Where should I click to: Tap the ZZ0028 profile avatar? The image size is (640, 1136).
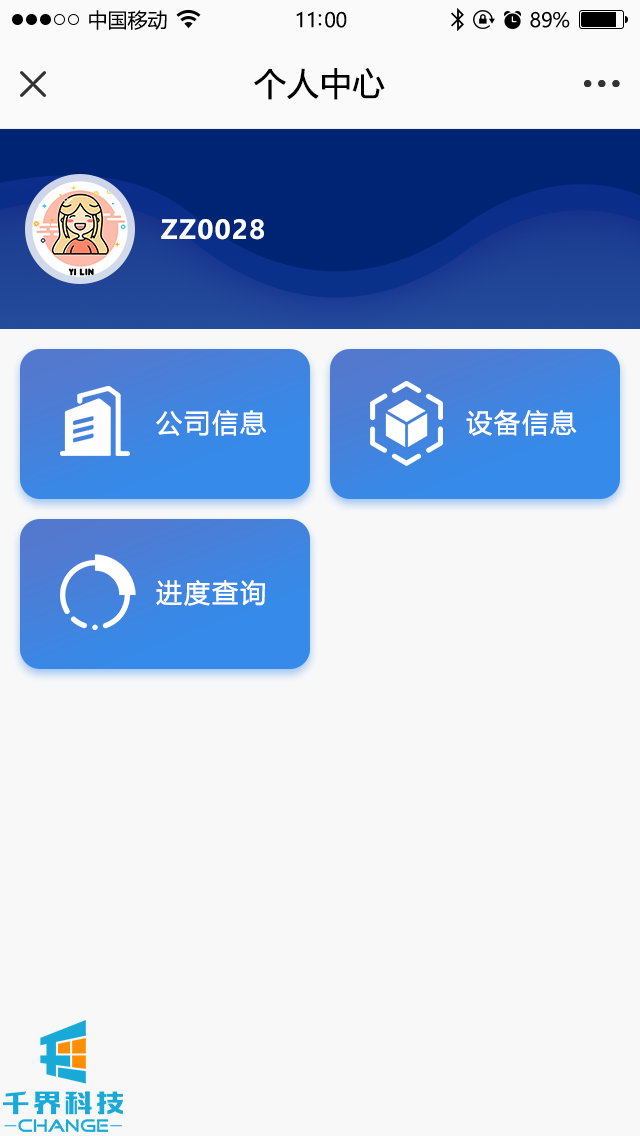tap(80, 229)
